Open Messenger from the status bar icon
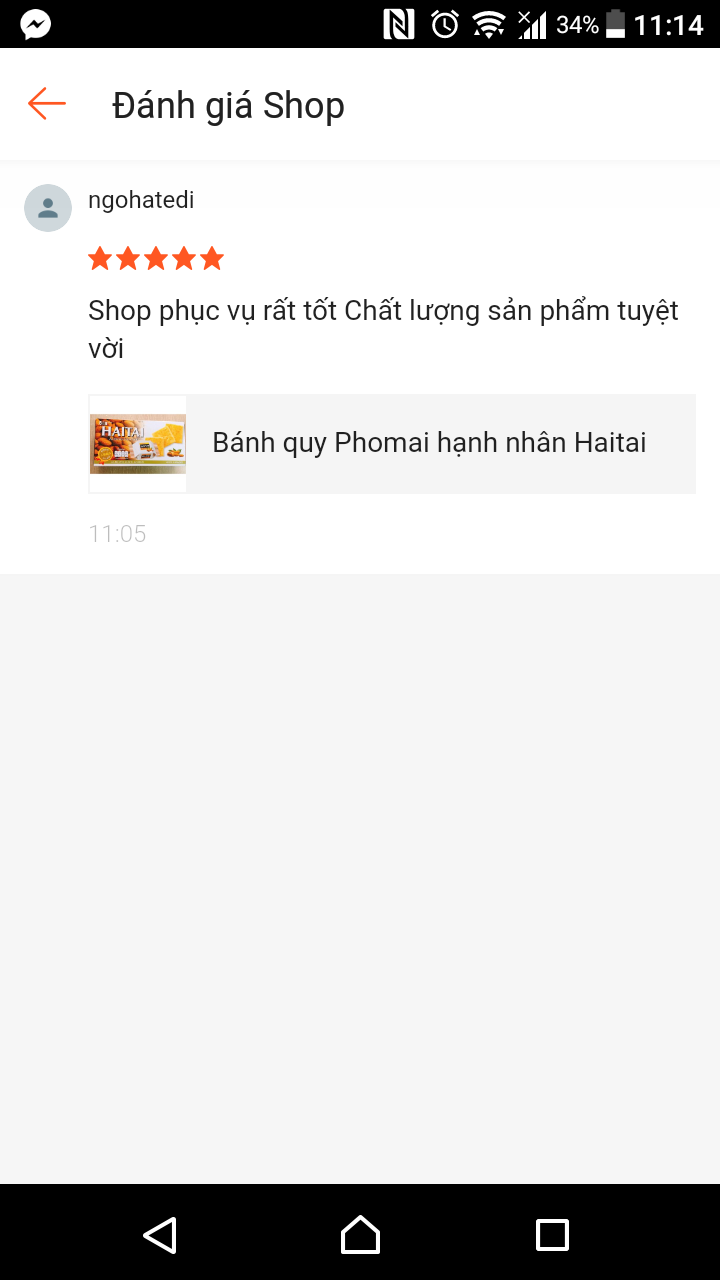 pos(36,21)
